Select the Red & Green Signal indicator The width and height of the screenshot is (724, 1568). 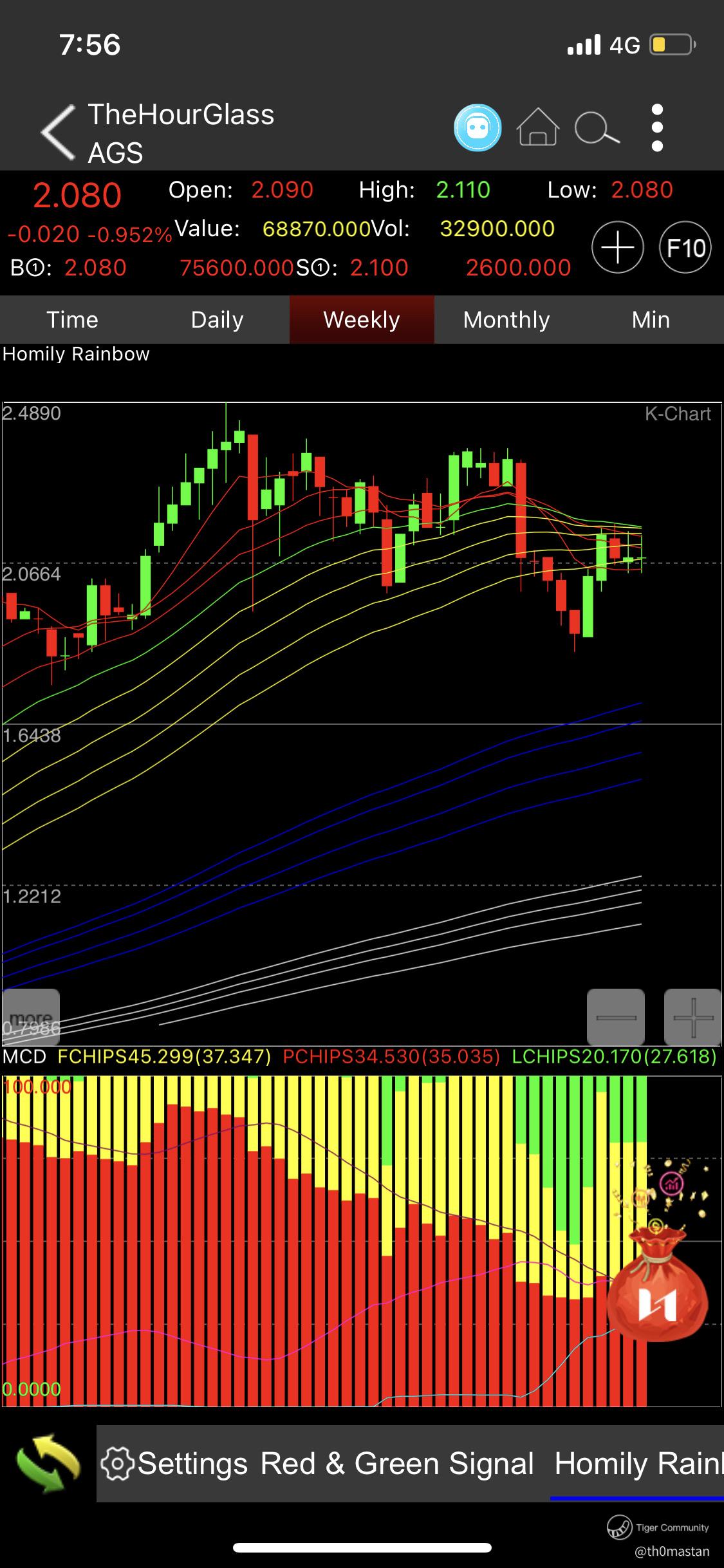[397, 1463]
